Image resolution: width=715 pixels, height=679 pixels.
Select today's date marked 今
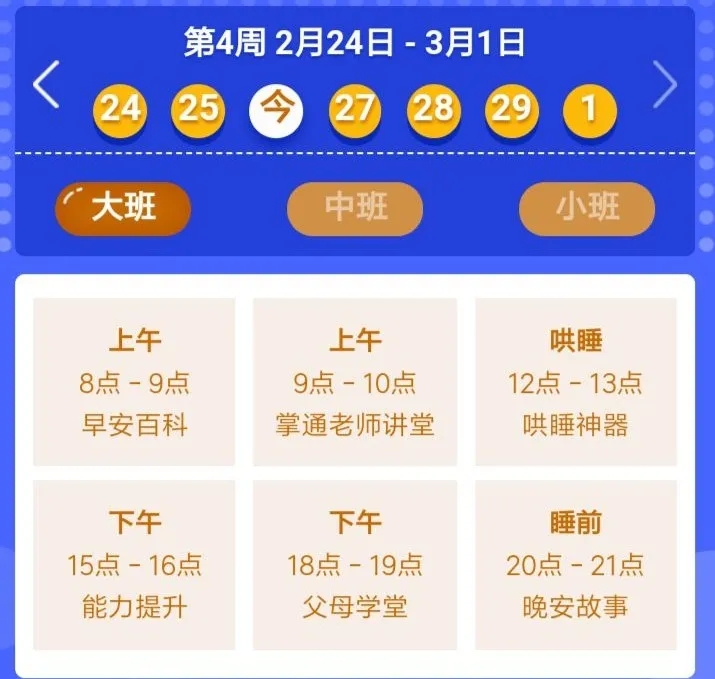click(276, 108)
